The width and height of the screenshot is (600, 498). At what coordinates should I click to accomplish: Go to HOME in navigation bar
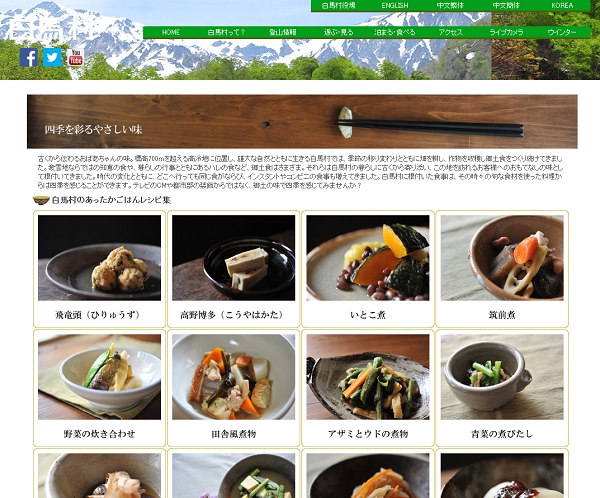click(171, 32)
